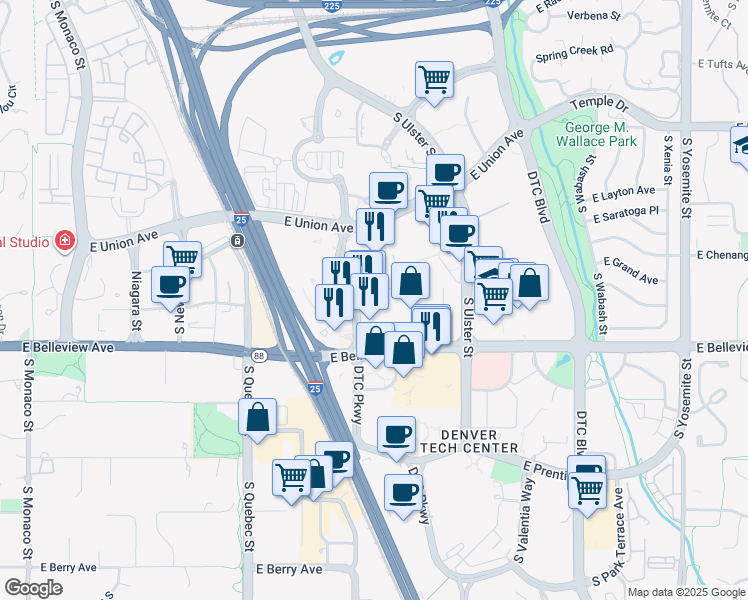Tap the shopping bag pin beside S Quebec St
The height and width of the screenshot is (600, 748).
coord(258,417)
